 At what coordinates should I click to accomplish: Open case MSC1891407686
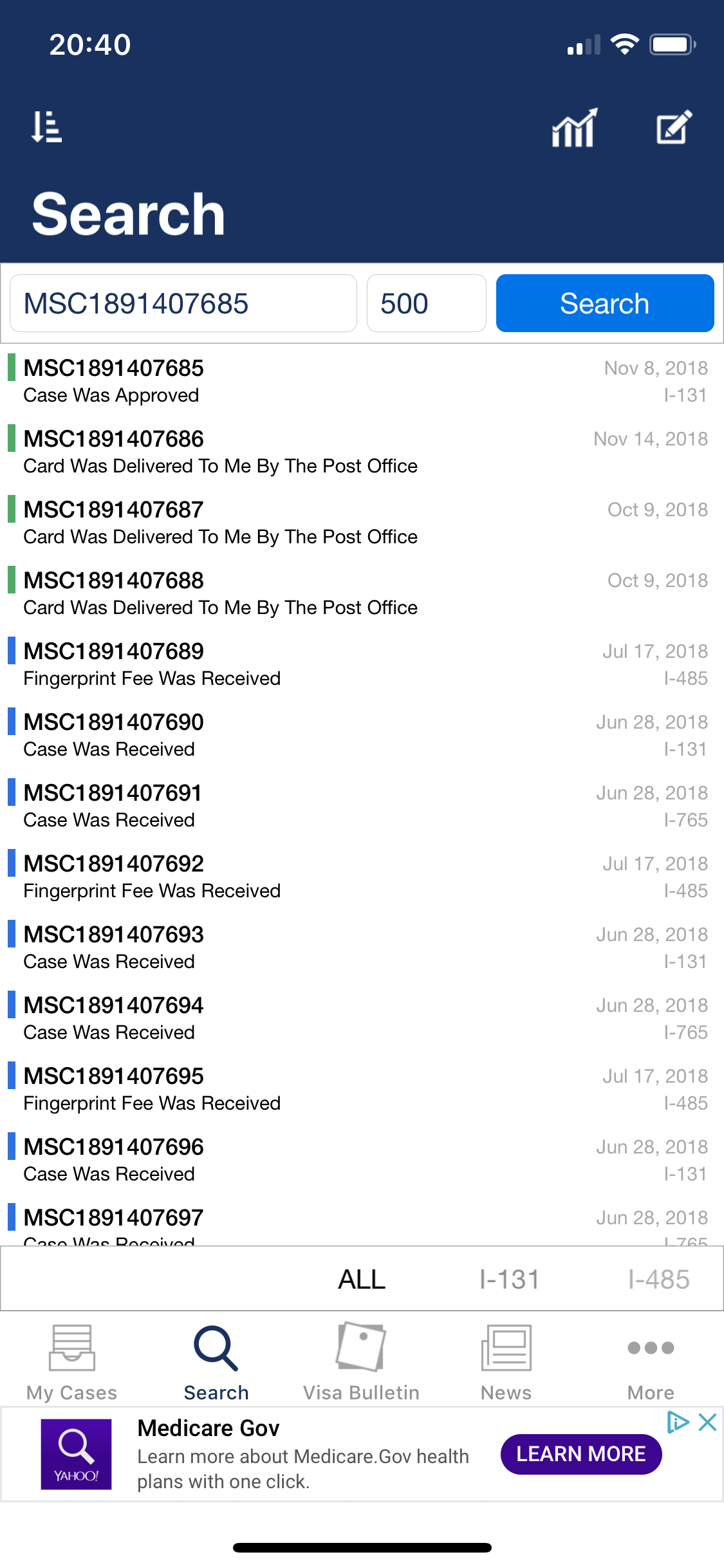(362, 452)
